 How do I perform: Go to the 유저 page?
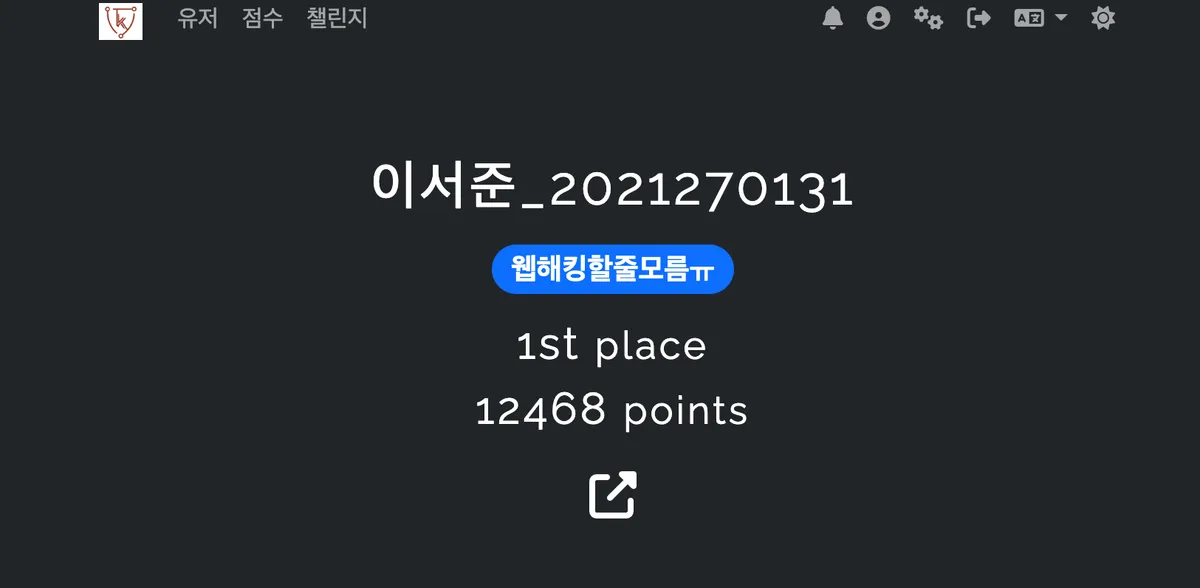coord(197,19)
